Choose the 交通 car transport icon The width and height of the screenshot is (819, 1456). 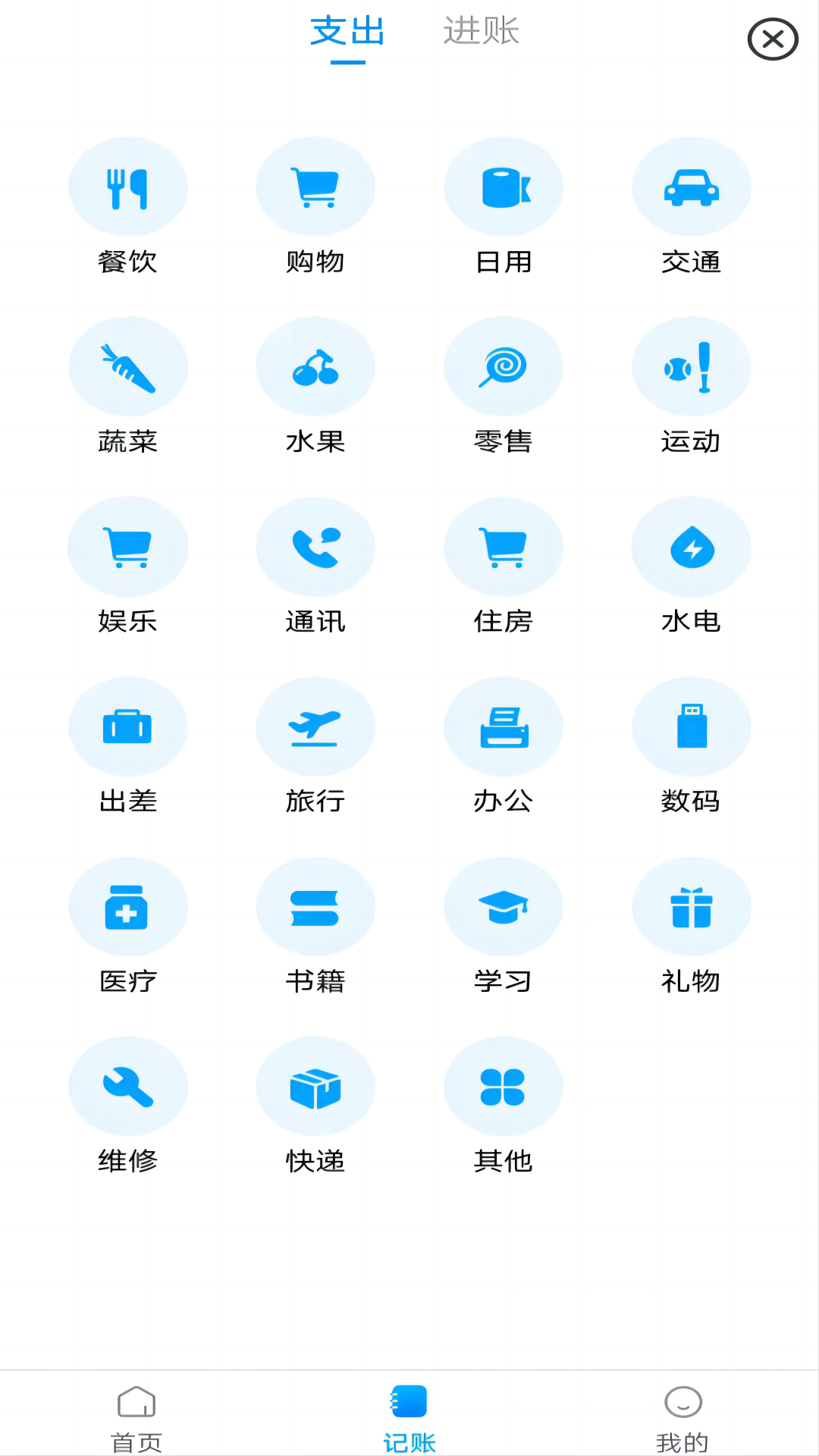pyautogui.click(x=692, y=187)
